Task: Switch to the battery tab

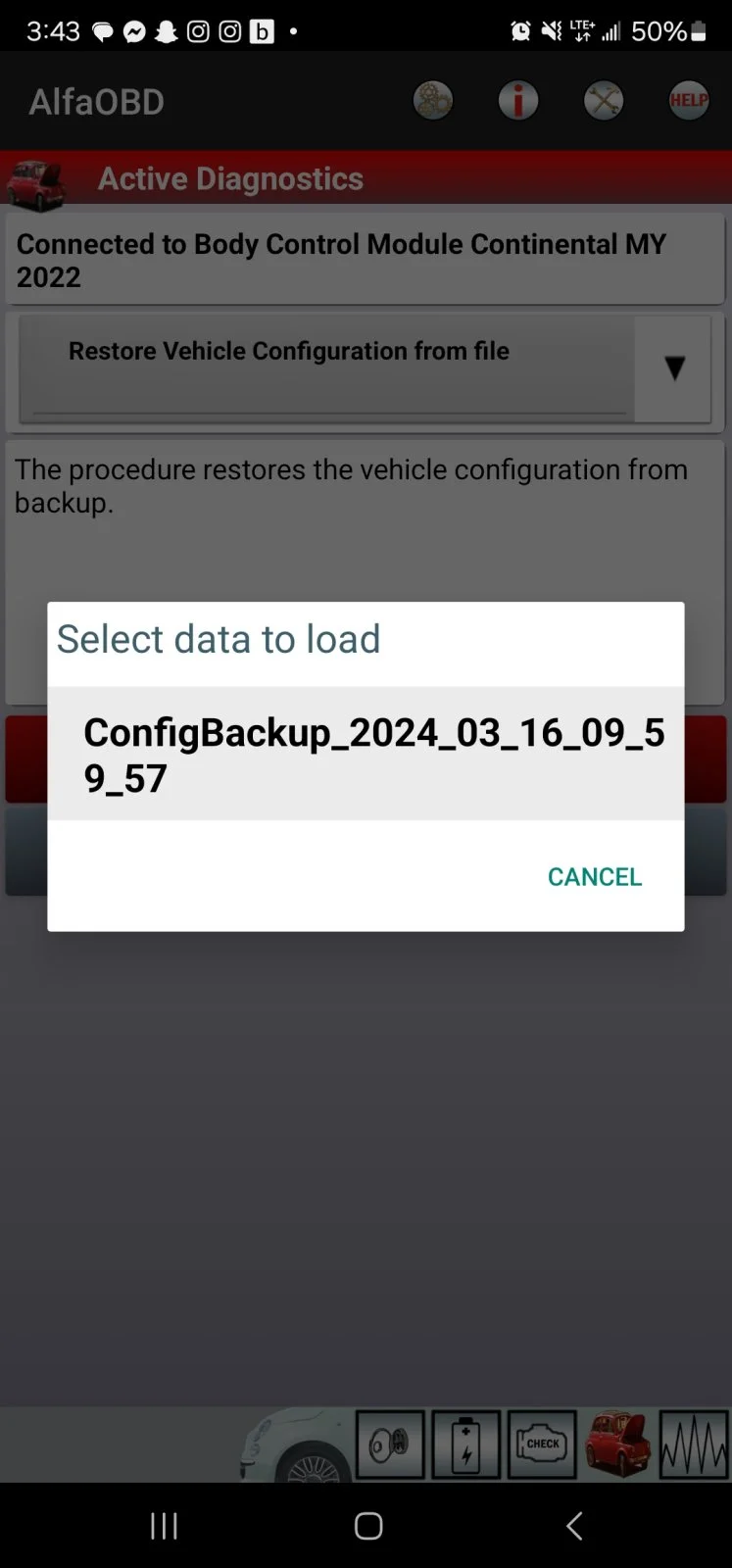Action: coord(466,1444)
